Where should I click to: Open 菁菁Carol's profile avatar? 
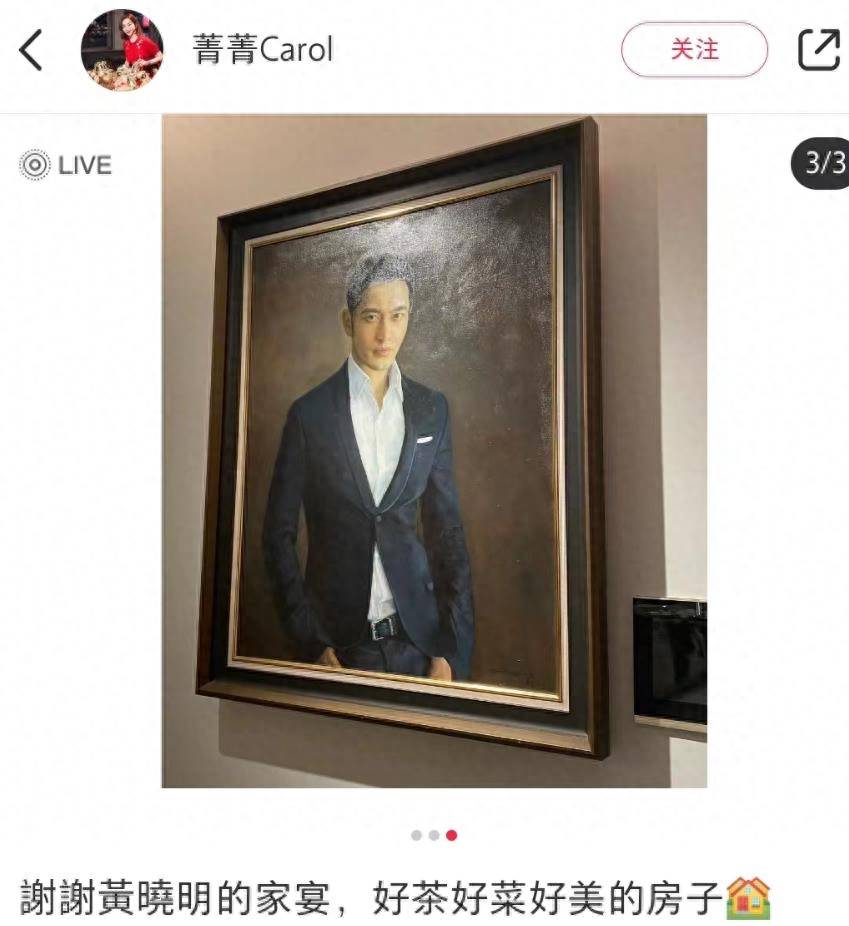121,50
